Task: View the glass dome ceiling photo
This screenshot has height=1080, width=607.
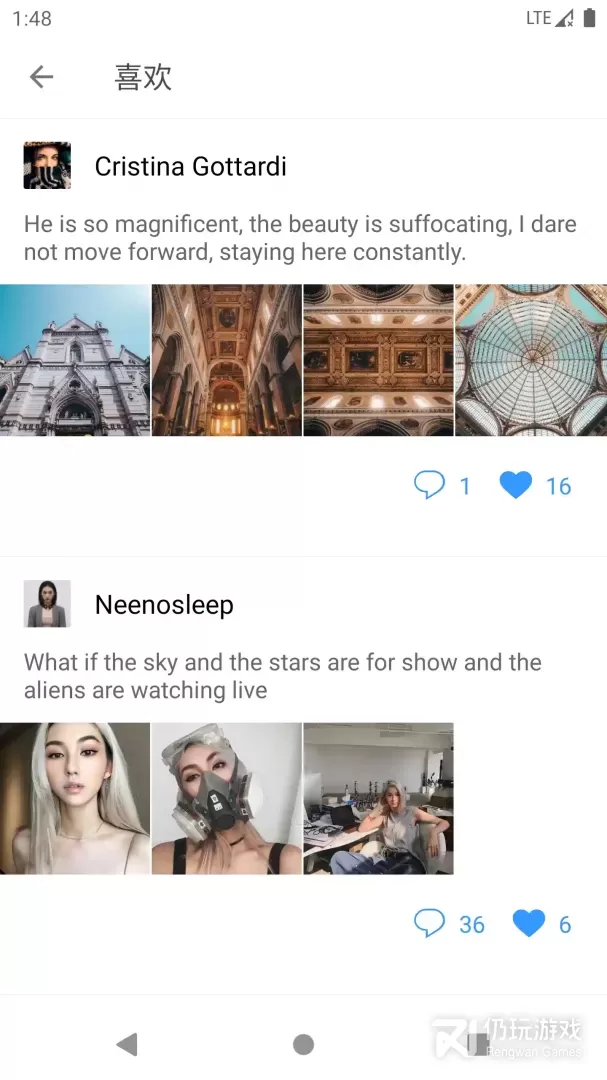Action: pyautogui.click(x=530, y=360)
